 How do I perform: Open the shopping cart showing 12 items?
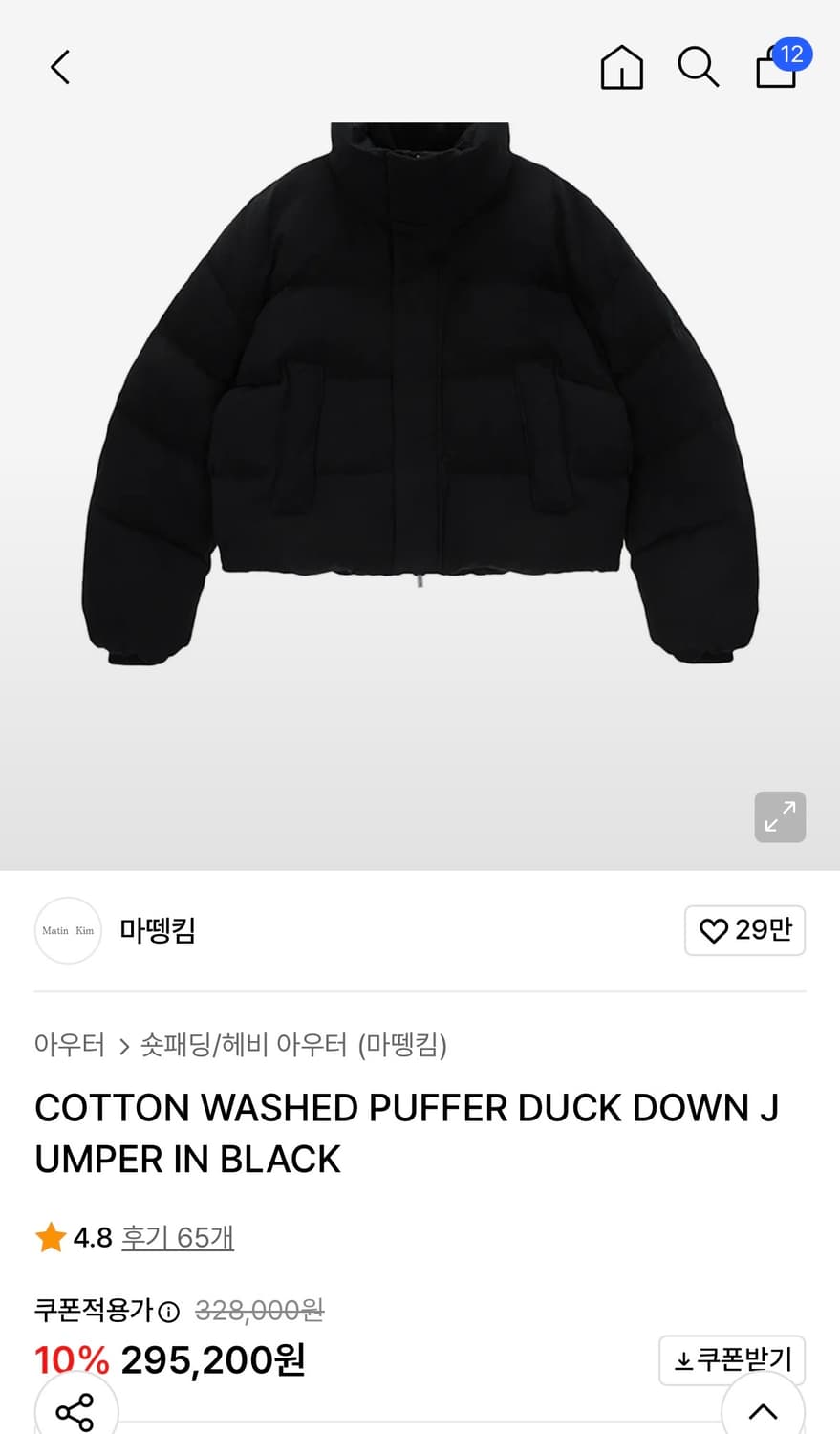pos(775,69)
